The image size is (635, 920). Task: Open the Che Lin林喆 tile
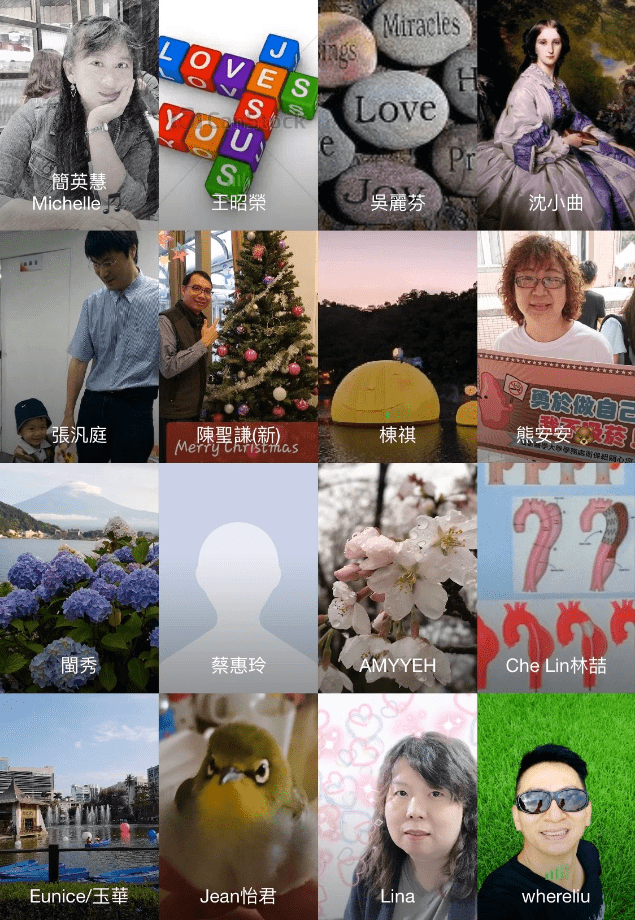[x=556, y=577]
